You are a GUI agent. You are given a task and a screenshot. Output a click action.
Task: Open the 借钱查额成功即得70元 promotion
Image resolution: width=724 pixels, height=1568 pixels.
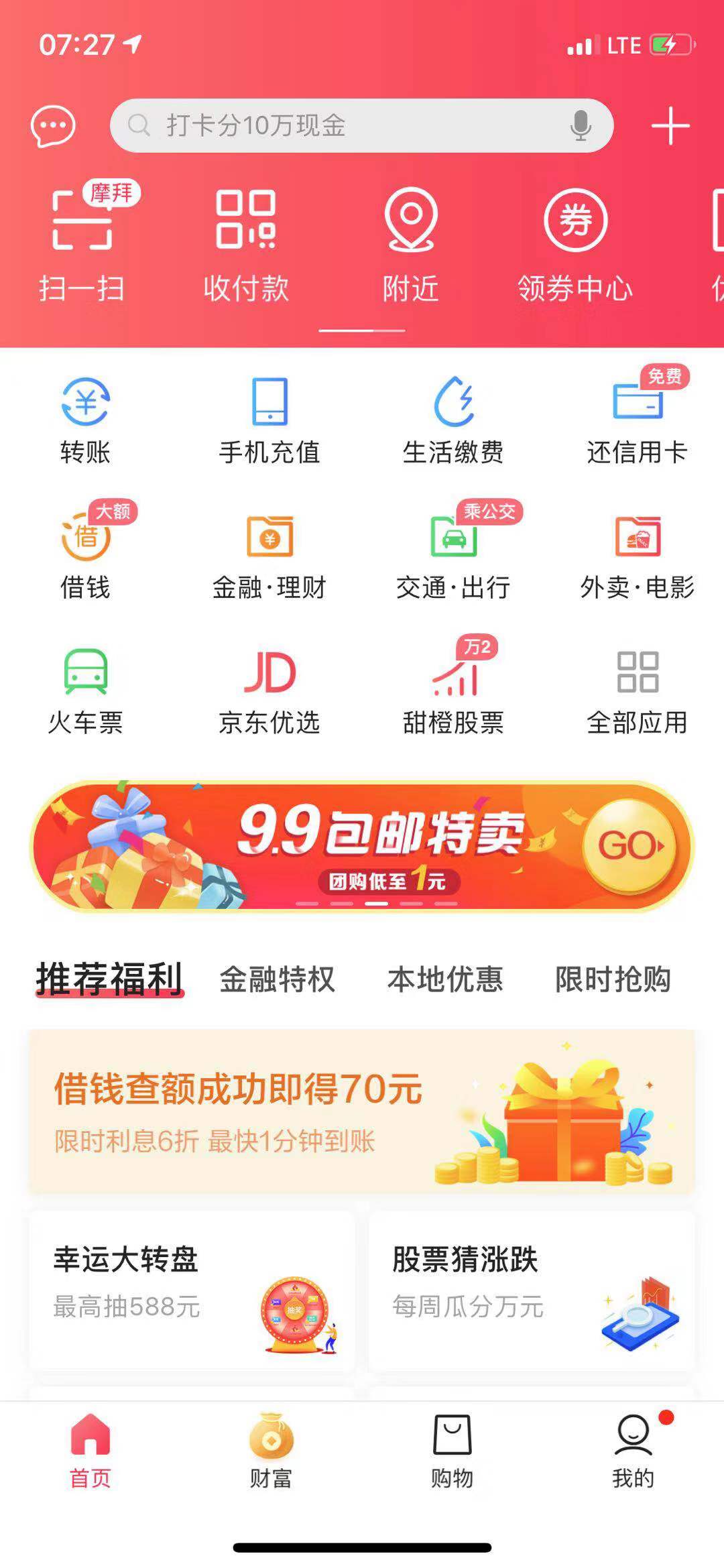pos(362,1113)
